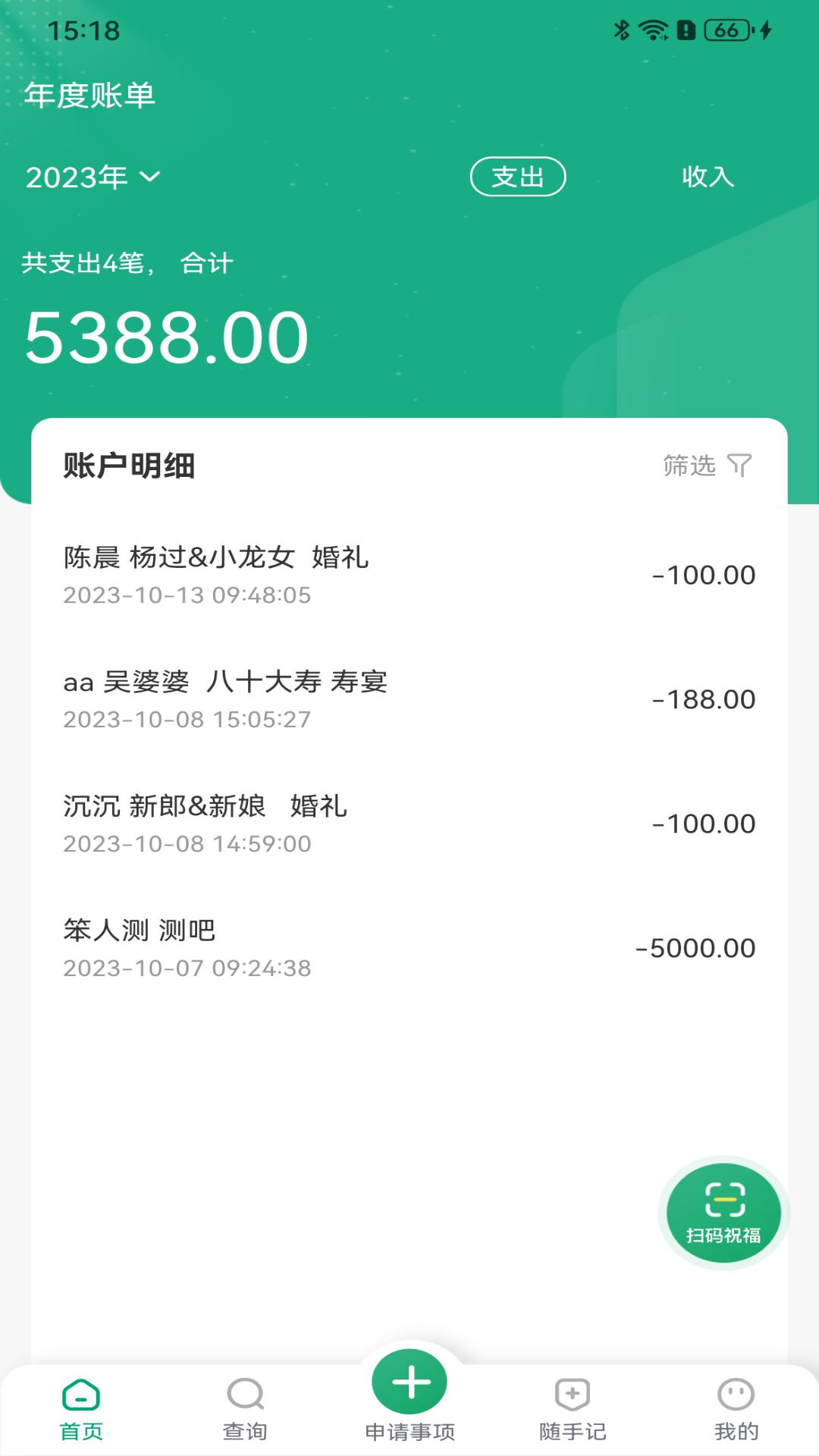This screenshot has height=1456, width=819.
Task: Toggle between expense and income display
Action: [518, 176]
